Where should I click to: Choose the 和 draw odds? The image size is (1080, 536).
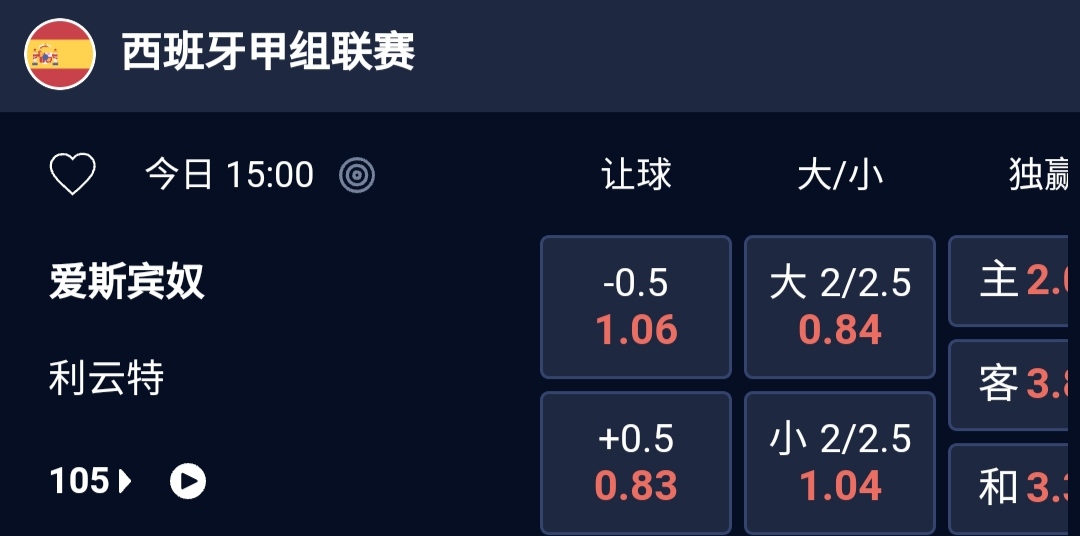pos(1012,487)
